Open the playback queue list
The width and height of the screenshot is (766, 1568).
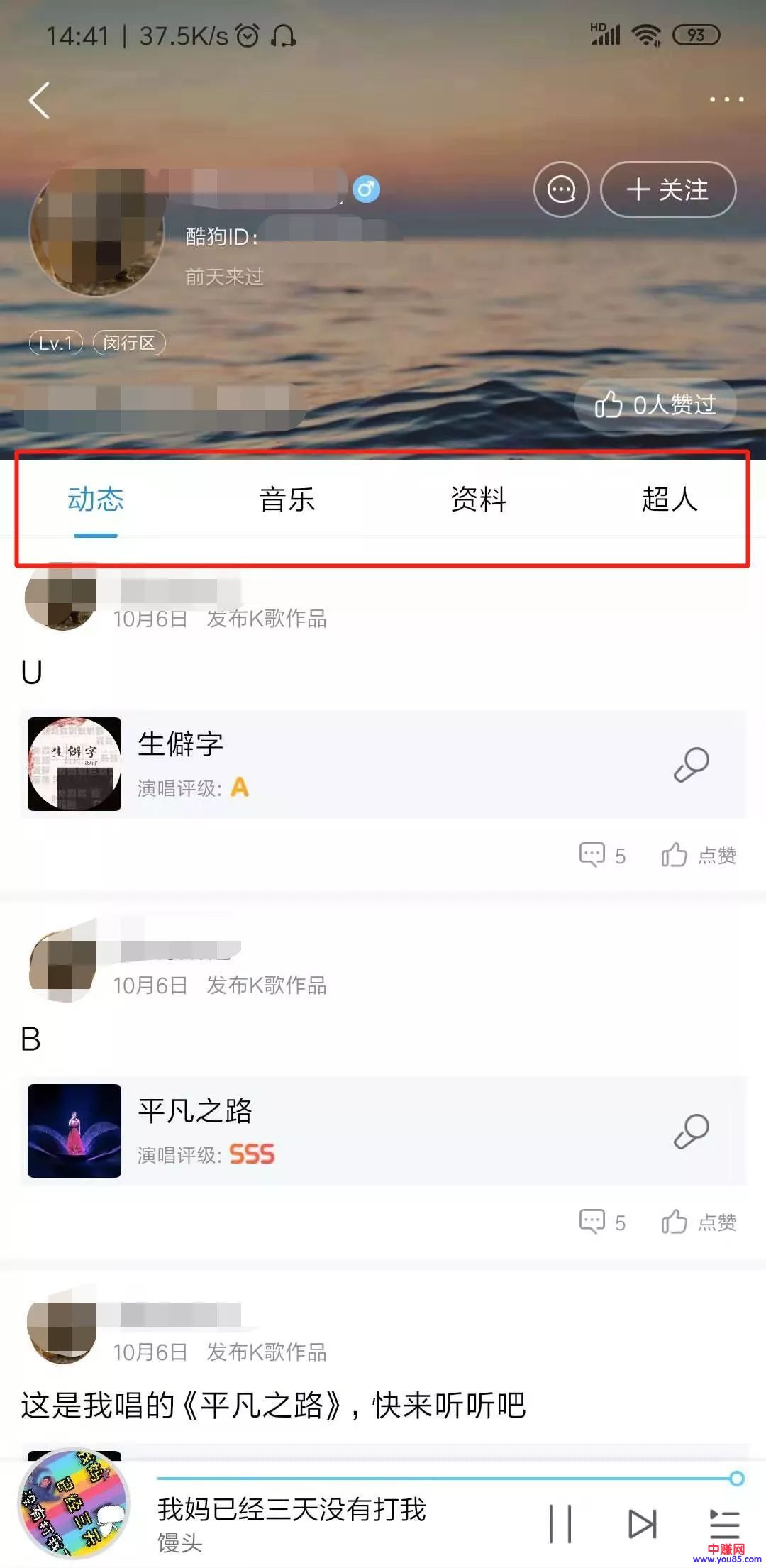[724, 1523]
